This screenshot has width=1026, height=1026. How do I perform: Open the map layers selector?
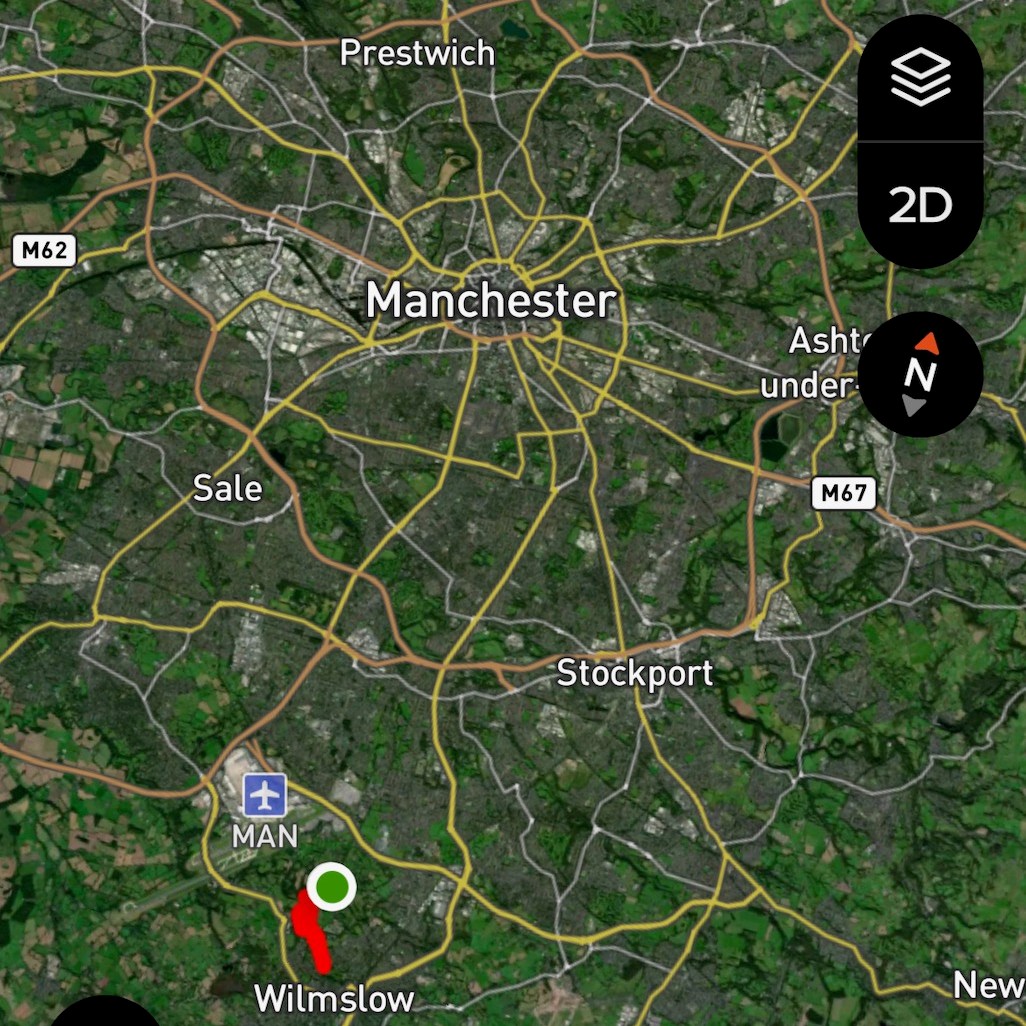pos(920,78)
